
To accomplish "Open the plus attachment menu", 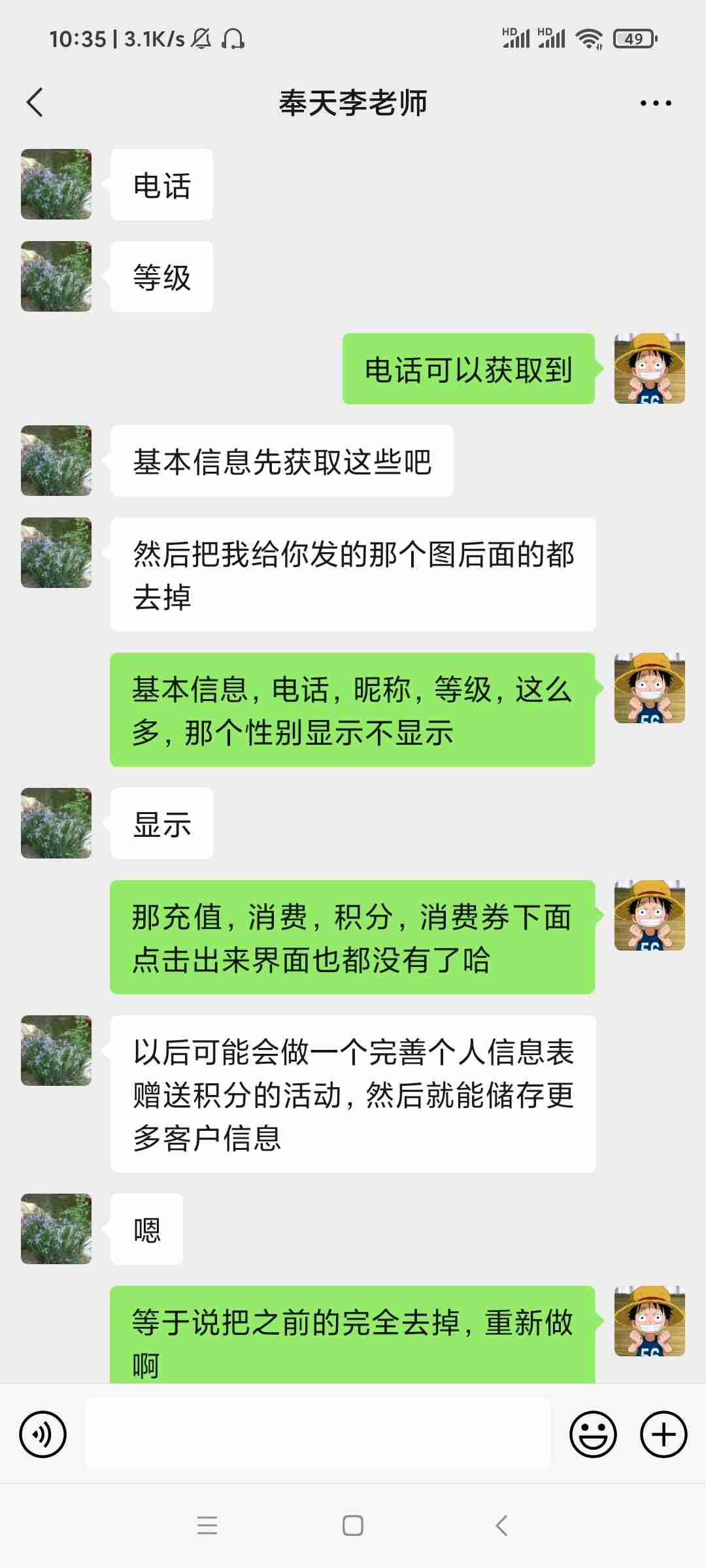I will (x=663, y=1435).
